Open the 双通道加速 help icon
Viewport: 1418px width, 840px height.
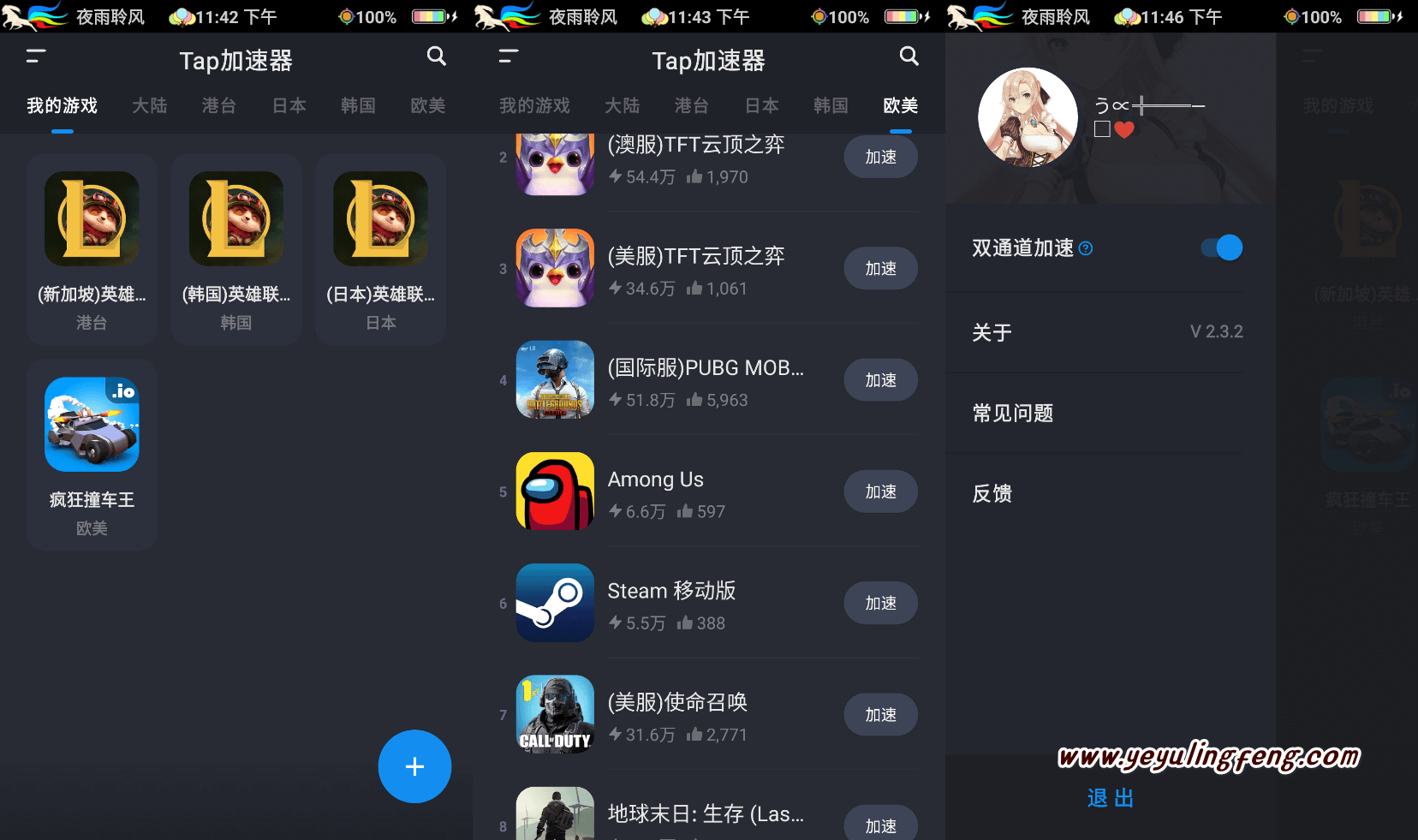pos(1086,248)
